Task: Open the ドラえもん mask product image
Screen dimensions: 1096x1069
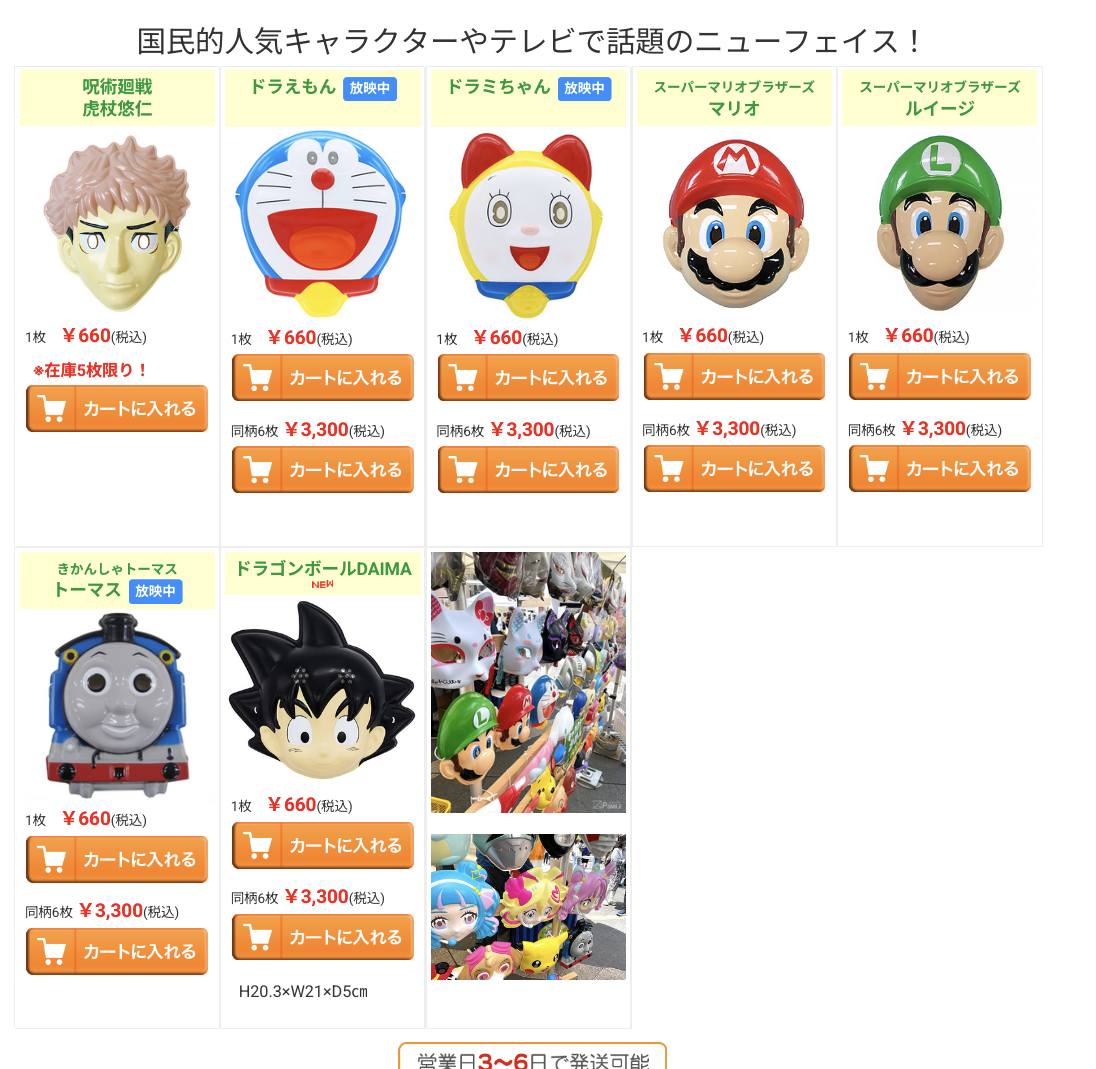Action: [321, 222]
